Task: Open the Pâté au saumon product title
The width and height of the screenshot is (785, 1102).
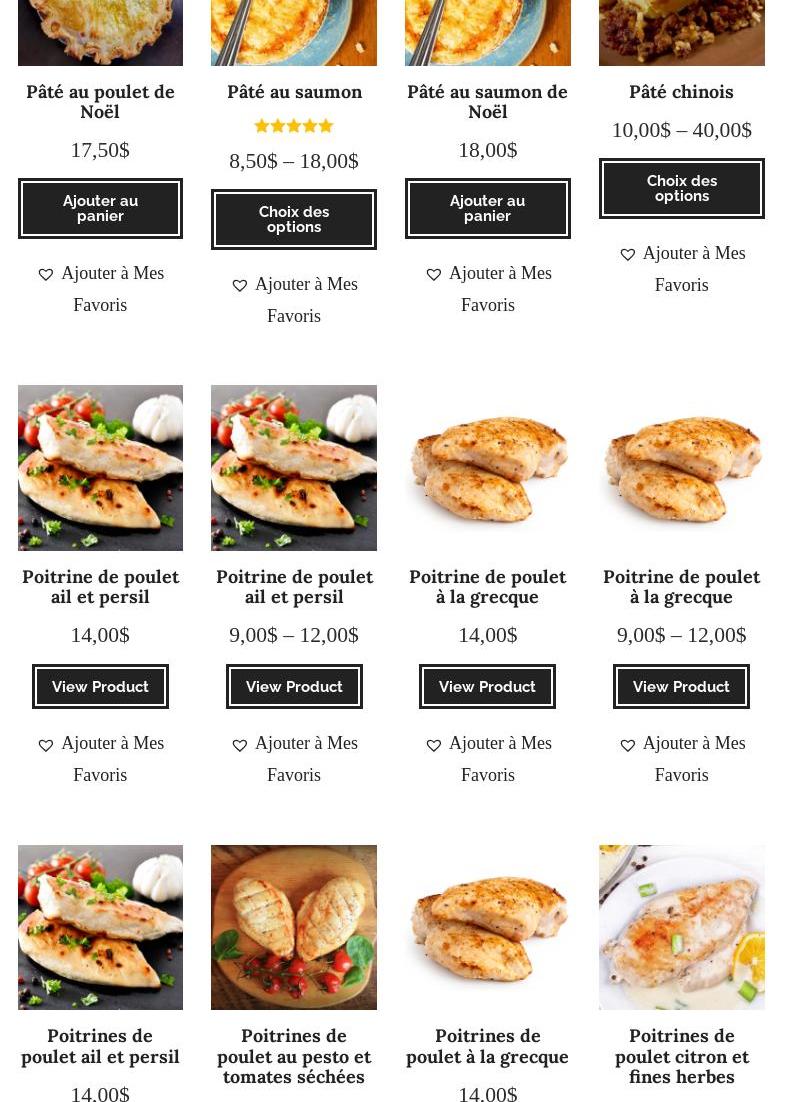Action: click(294, 92)
